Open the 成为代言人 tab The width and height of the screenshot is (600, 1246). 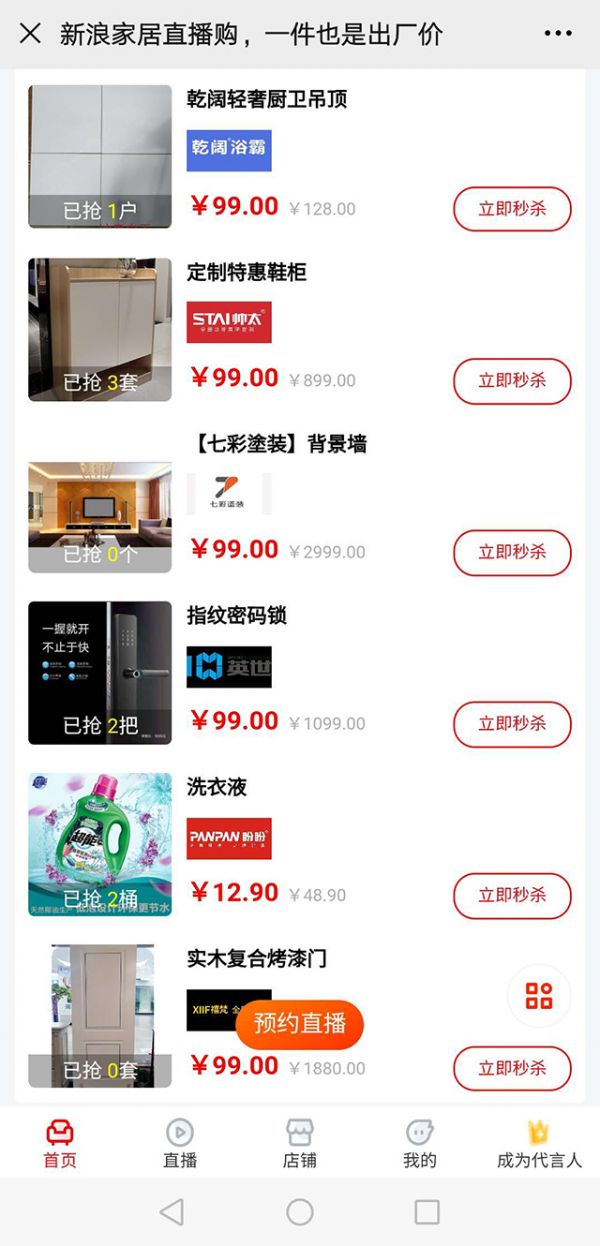click(x=539, y=1143)
